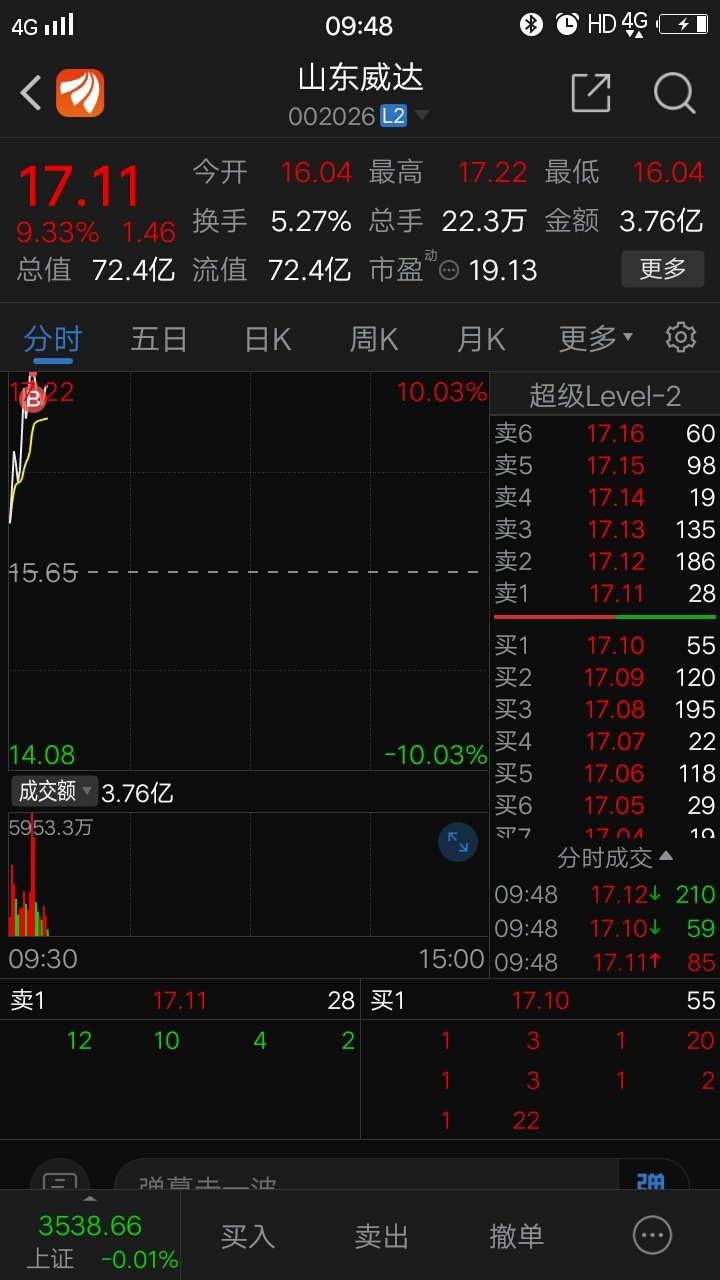Screen dimensions: 720x1280
Task: Expand the chart to fullscreen
Action: 458,842
